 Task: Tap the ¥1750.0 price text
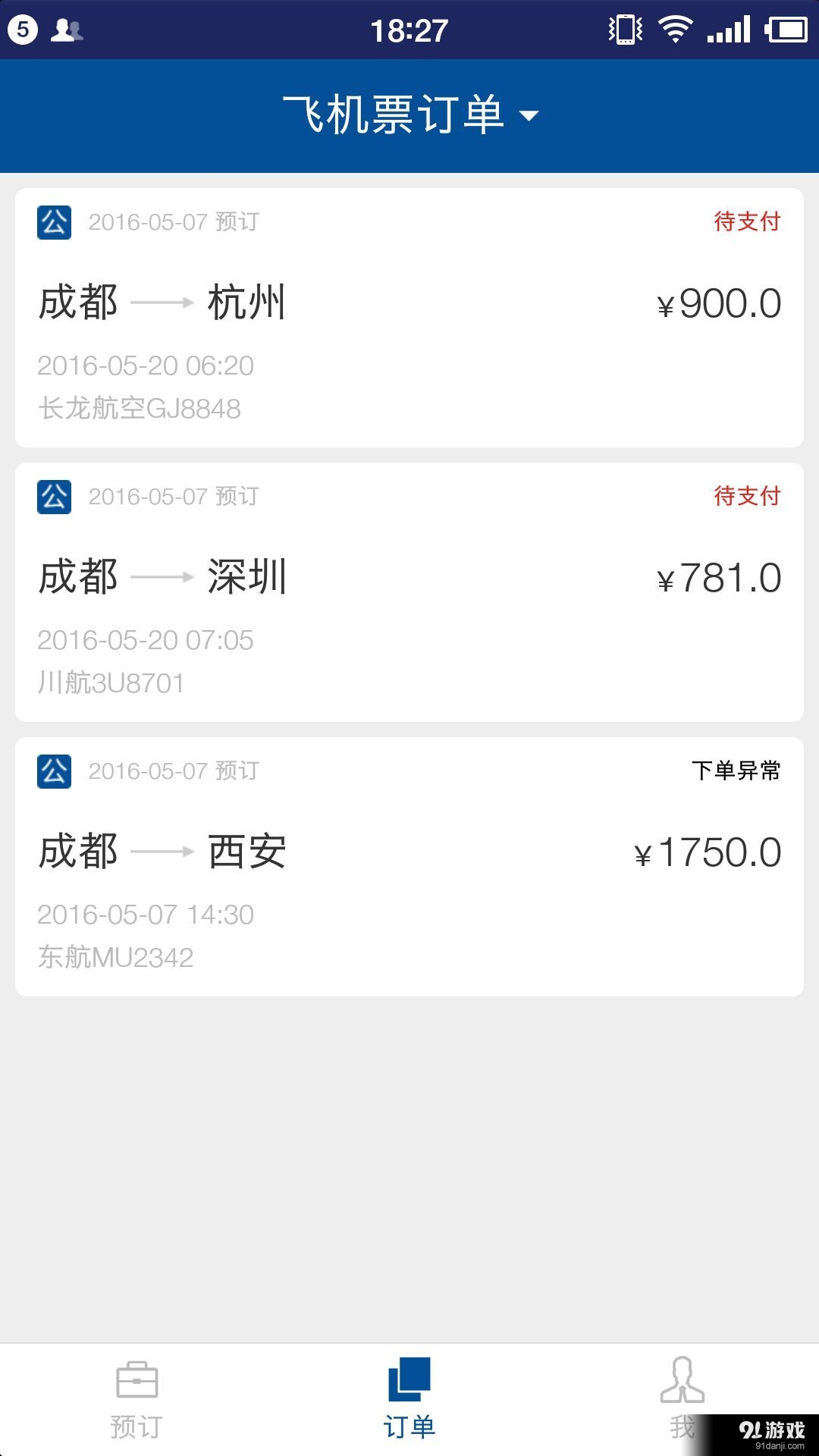pos(708,851)
